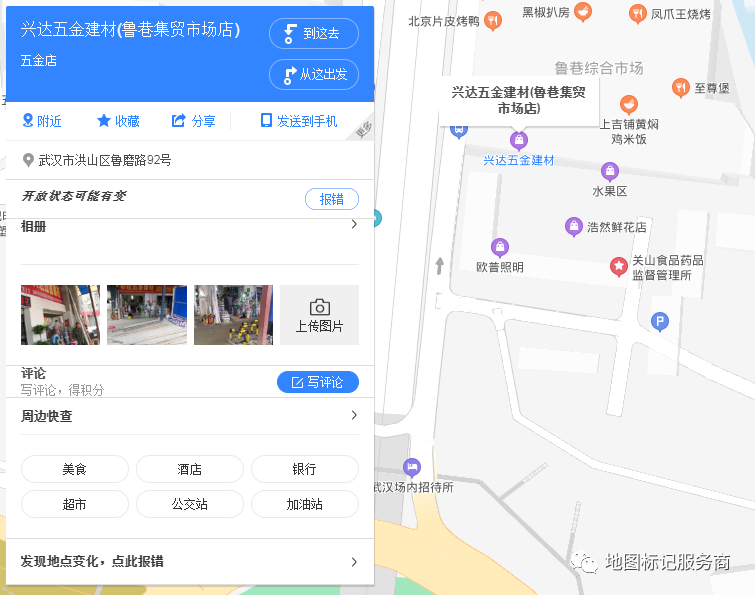The width and height of the screenshot is (755, 595).
Task: Open the third album photo
Action: (x=233, y=315)
